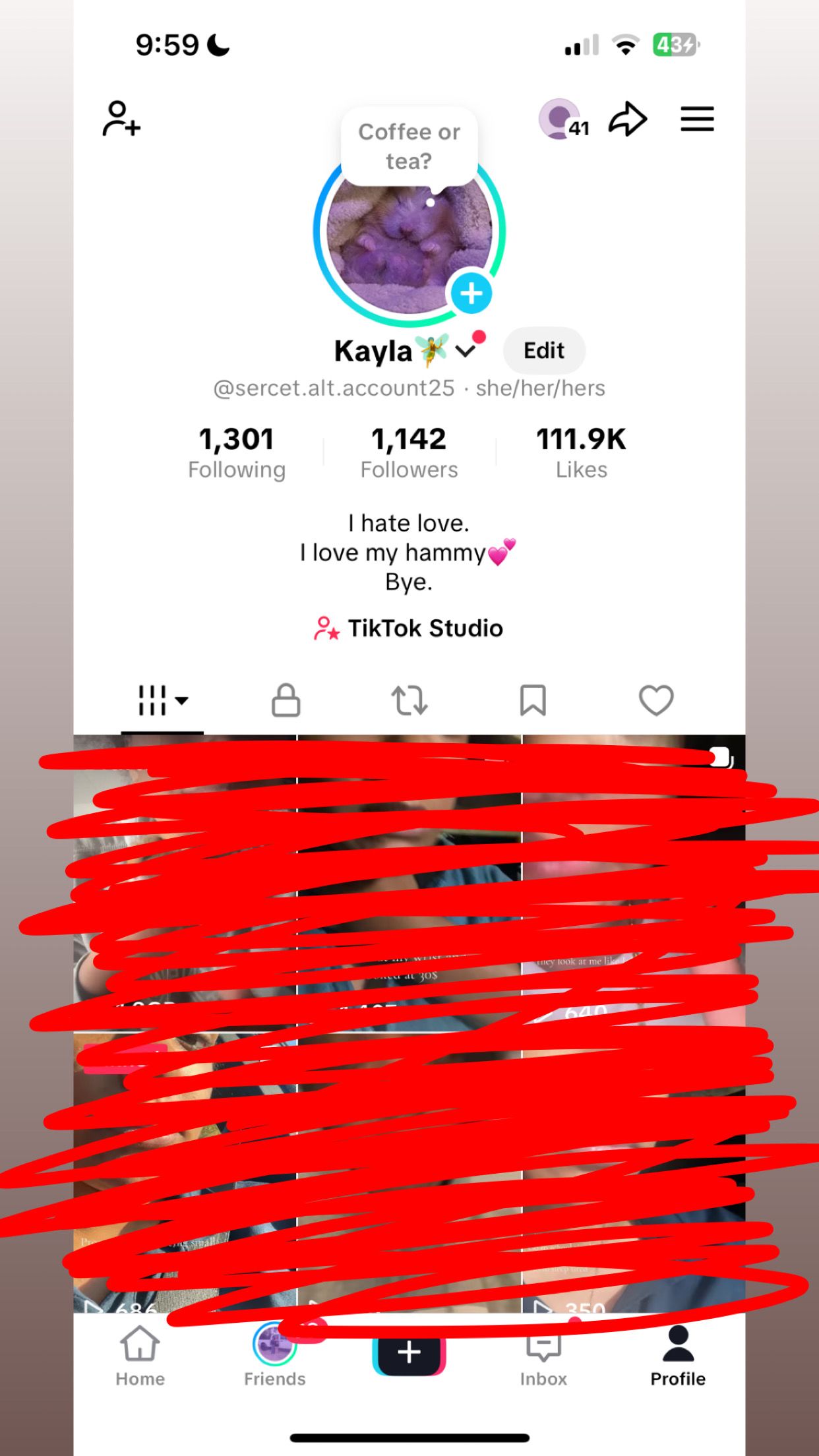The width and height of the screenshot is (819, 1456).
Task: Add a story with the plus badge
Action: (471, 293)
